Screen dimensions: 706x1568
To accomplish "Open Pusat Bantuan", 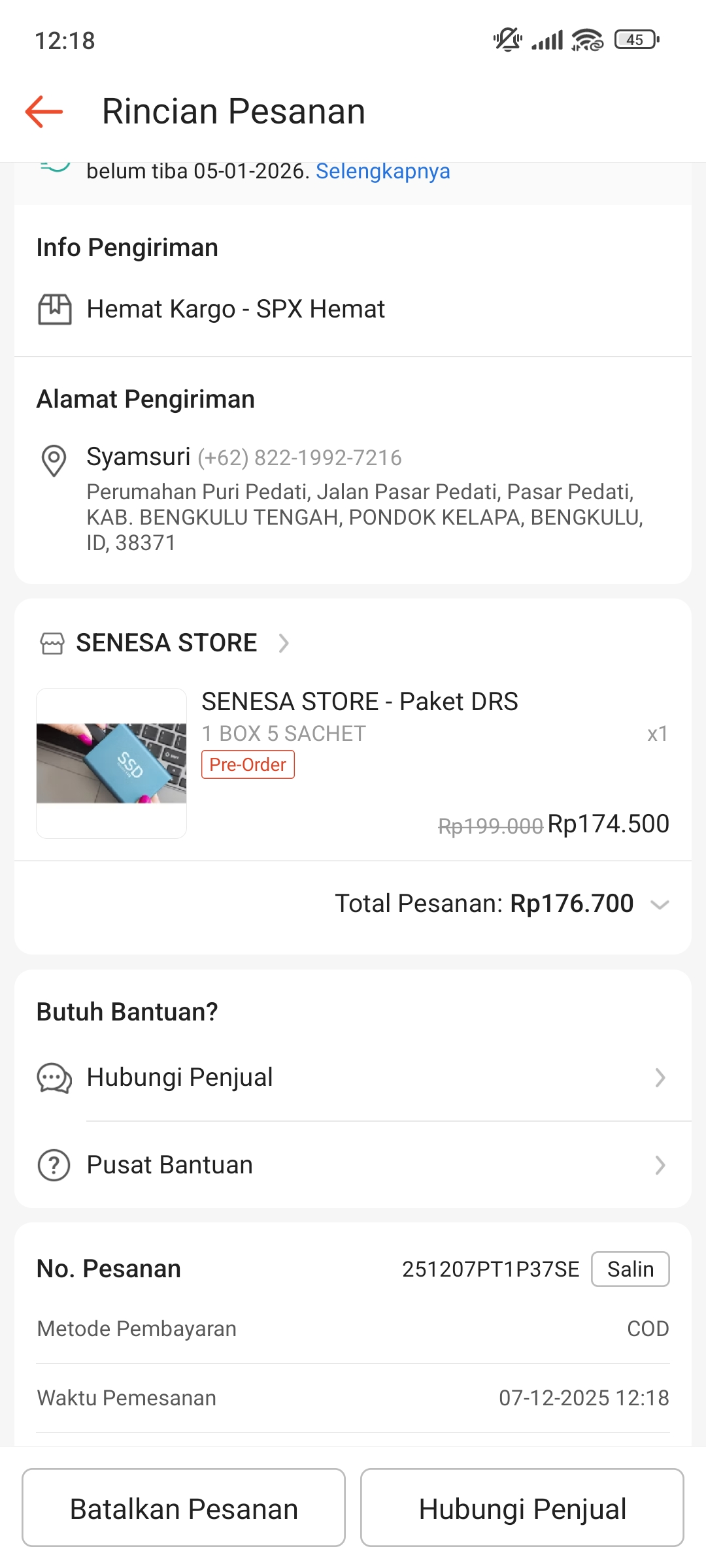I will pos(353,1165).
